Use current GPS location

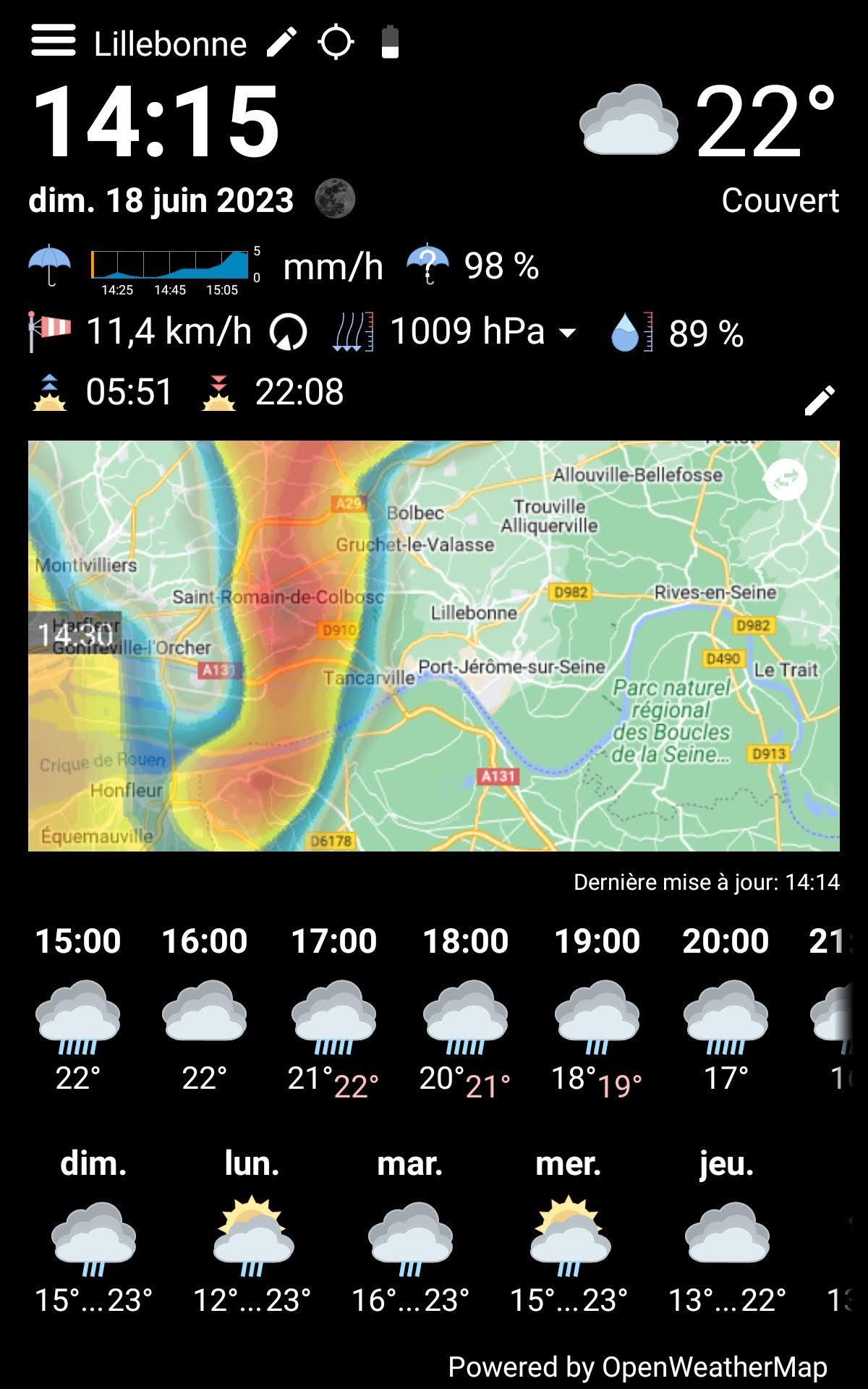[x=336, y=42]
